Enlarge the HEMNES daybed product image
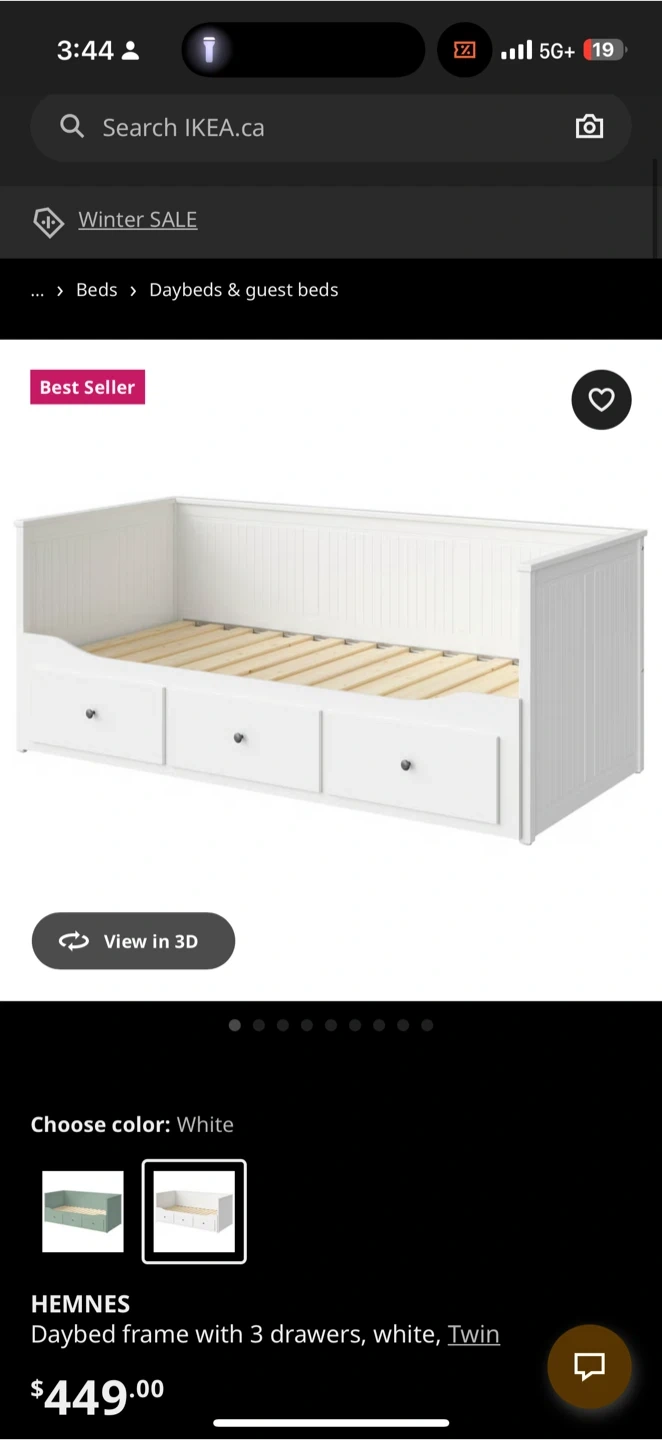The height and width of the screenshot is (1440, 662). point(330,670)
